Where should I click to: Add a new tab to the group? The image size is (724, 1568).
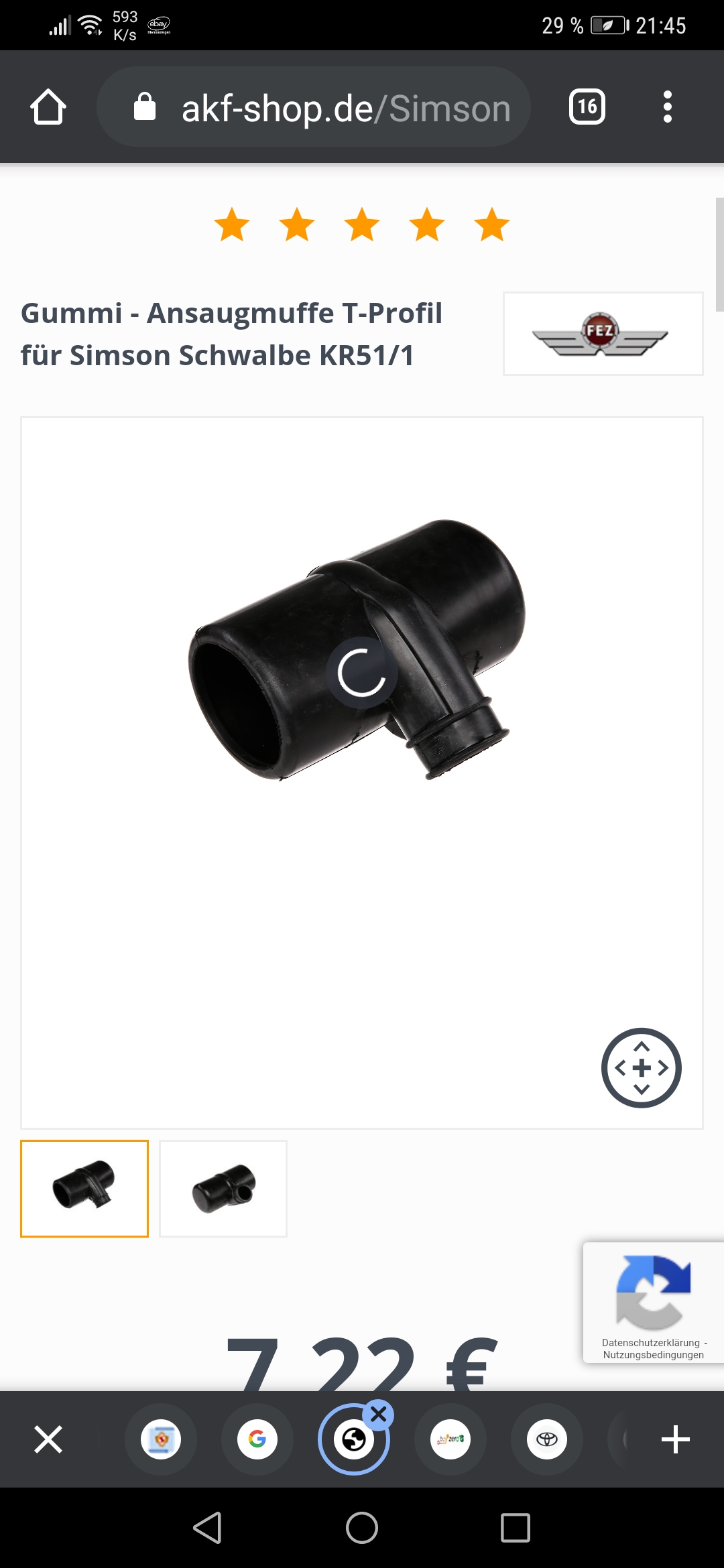pos(676,1439)
